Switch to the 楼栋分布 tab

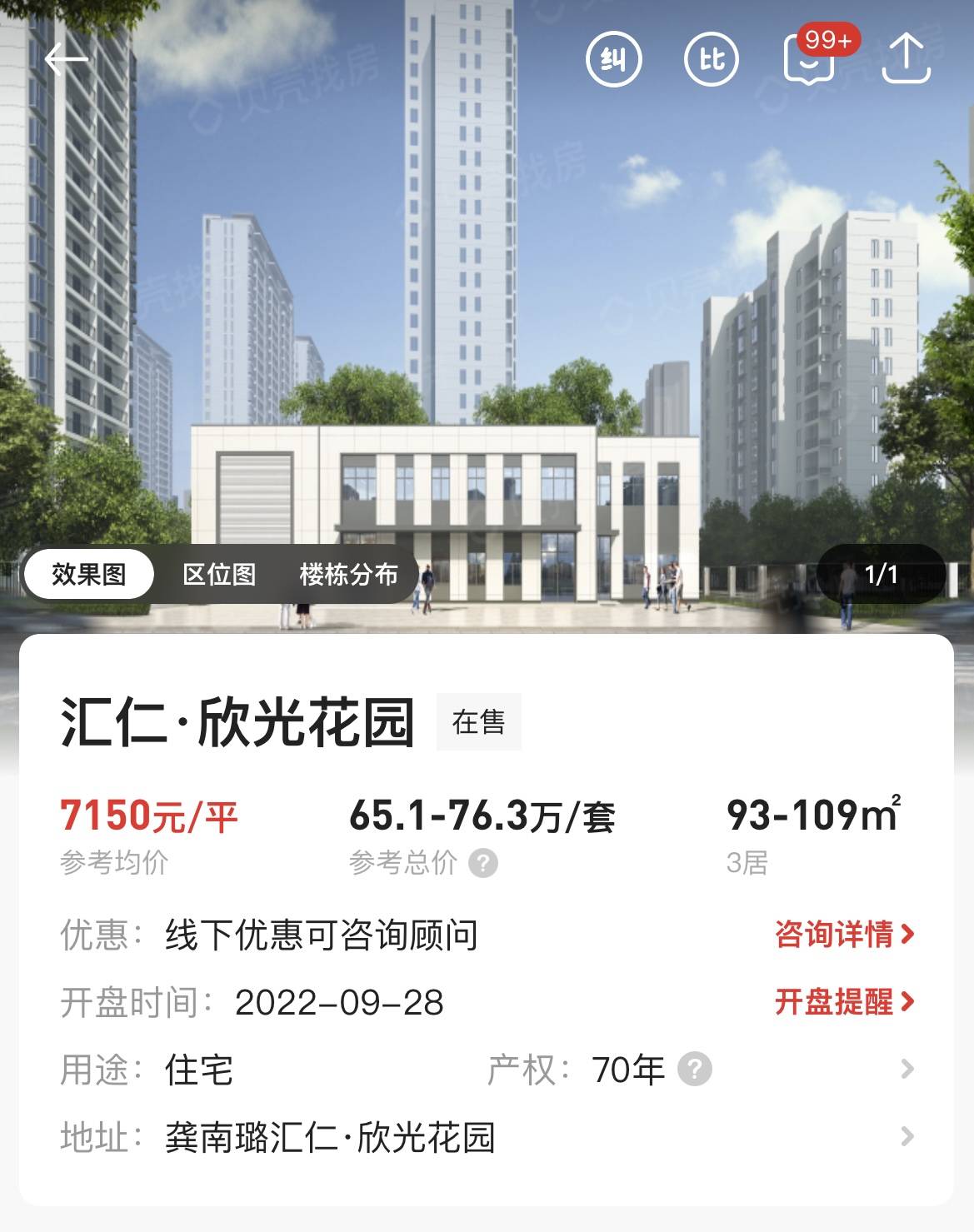point(348,575)
